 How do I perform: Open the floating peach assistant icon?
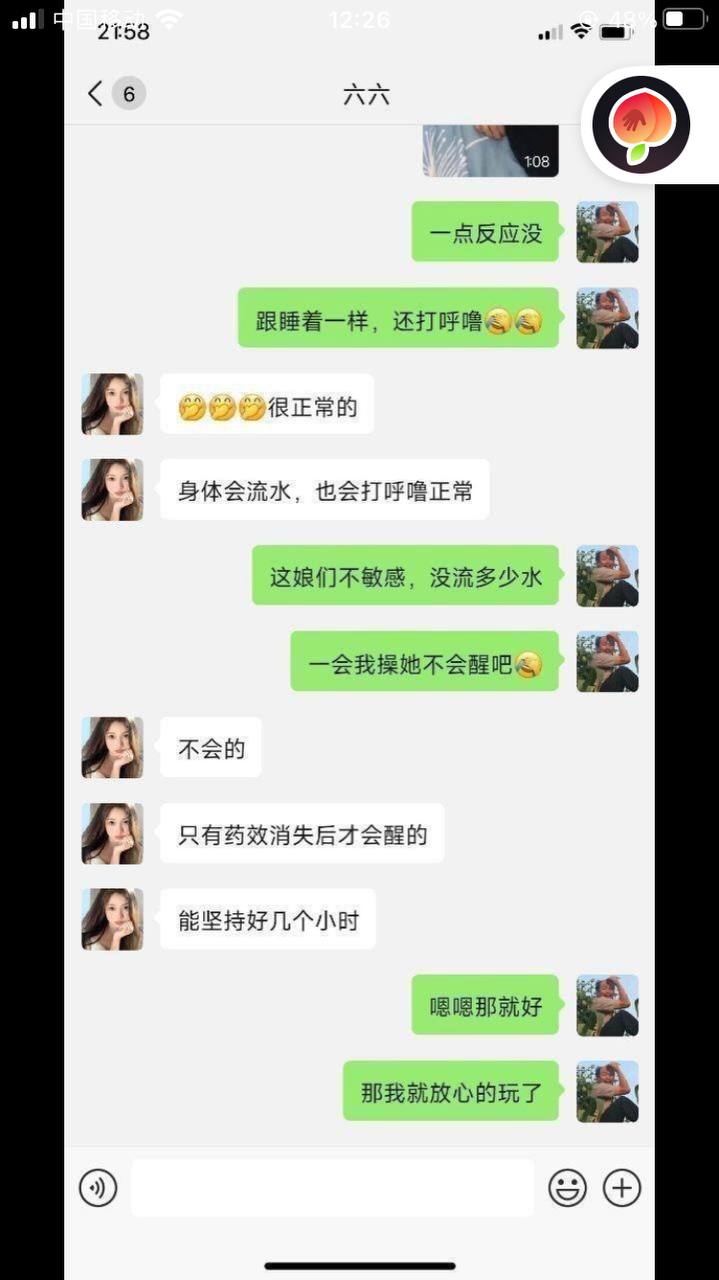[x=641, y=124]
